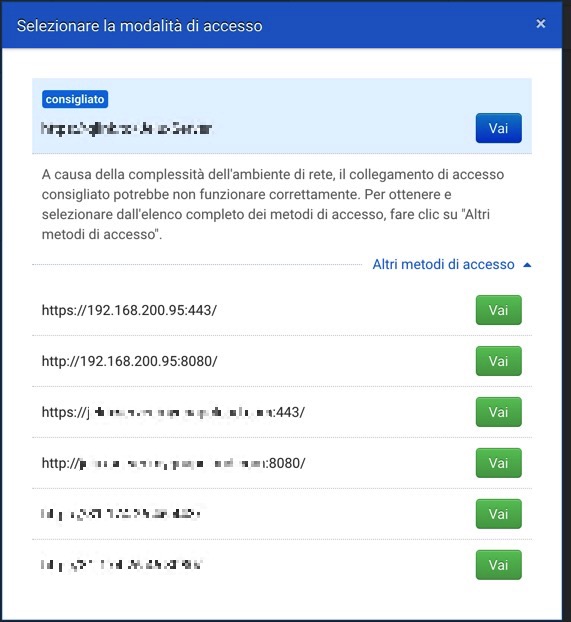Screen dimensions: 571x622
Task: Go to http://192.168.200.95:8080/
Action: pos(498,361)
